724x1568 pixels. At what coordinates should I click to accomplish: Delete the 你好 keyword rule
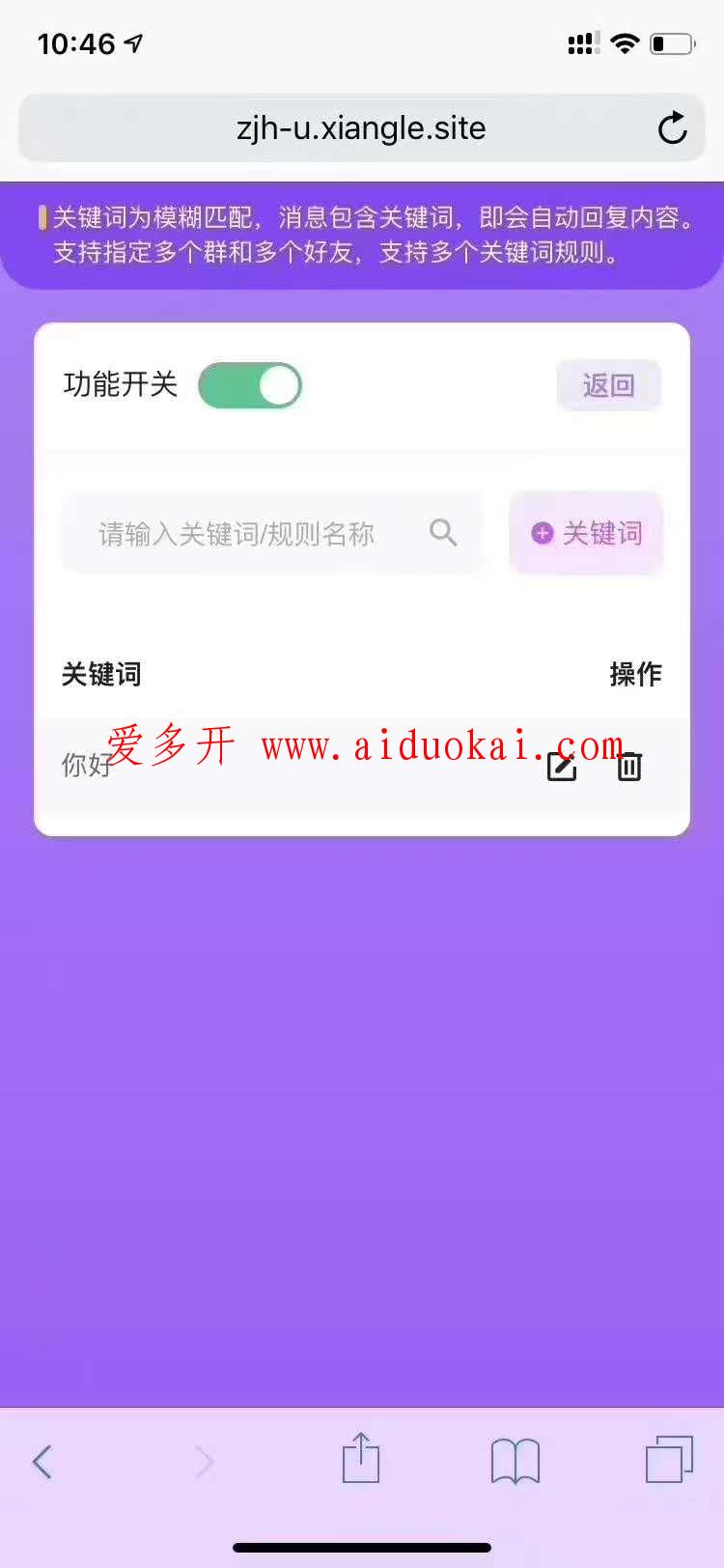[629, 767]
